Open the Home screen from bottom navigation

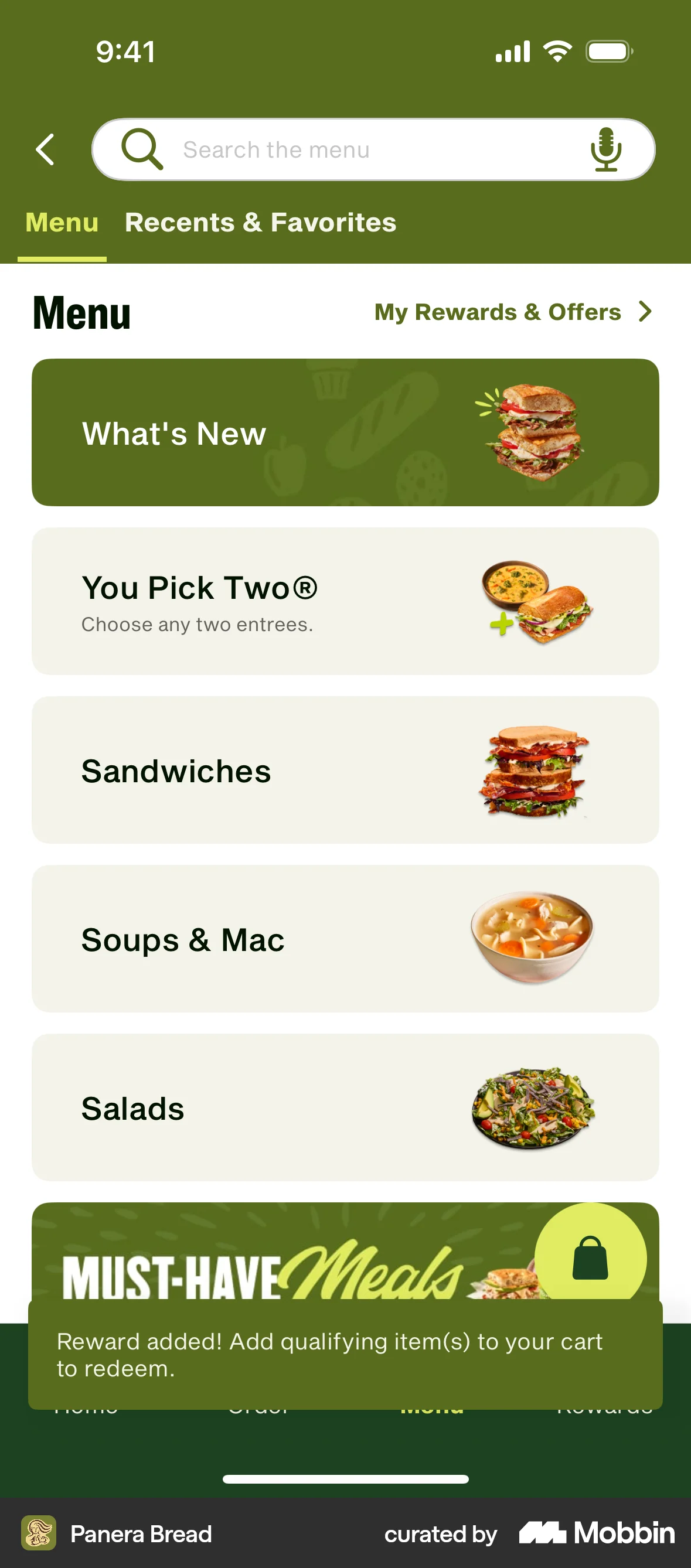(85, 1406)
